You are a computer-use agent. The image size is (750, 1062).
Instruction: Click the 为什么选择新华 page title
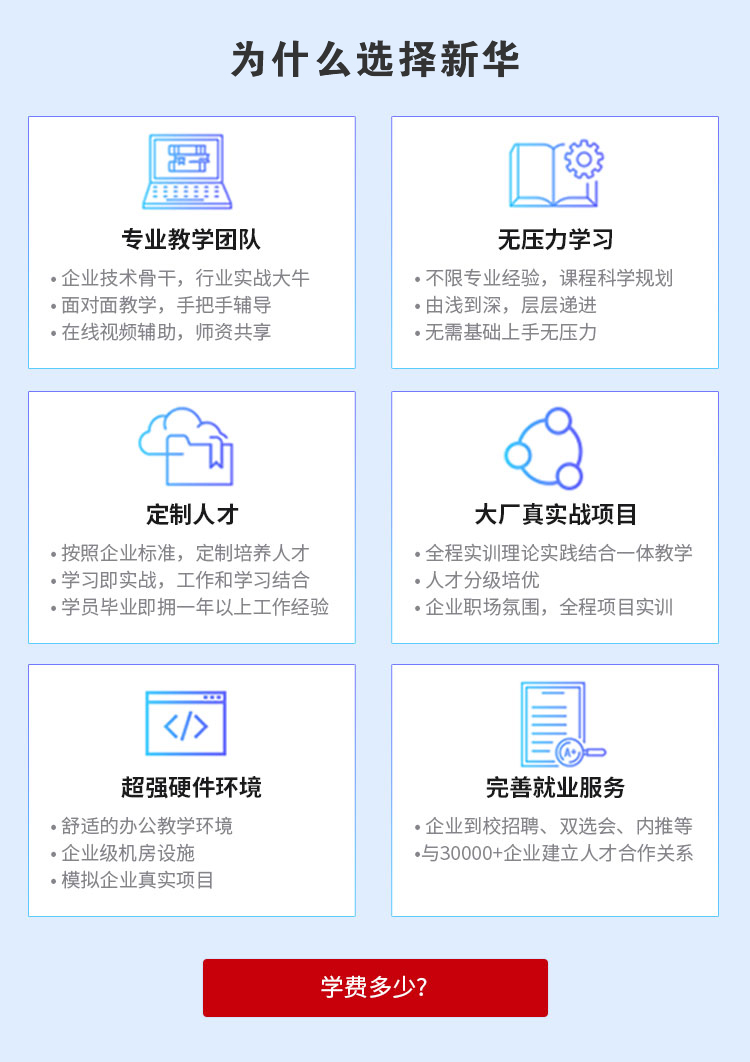tap(375, 57)
